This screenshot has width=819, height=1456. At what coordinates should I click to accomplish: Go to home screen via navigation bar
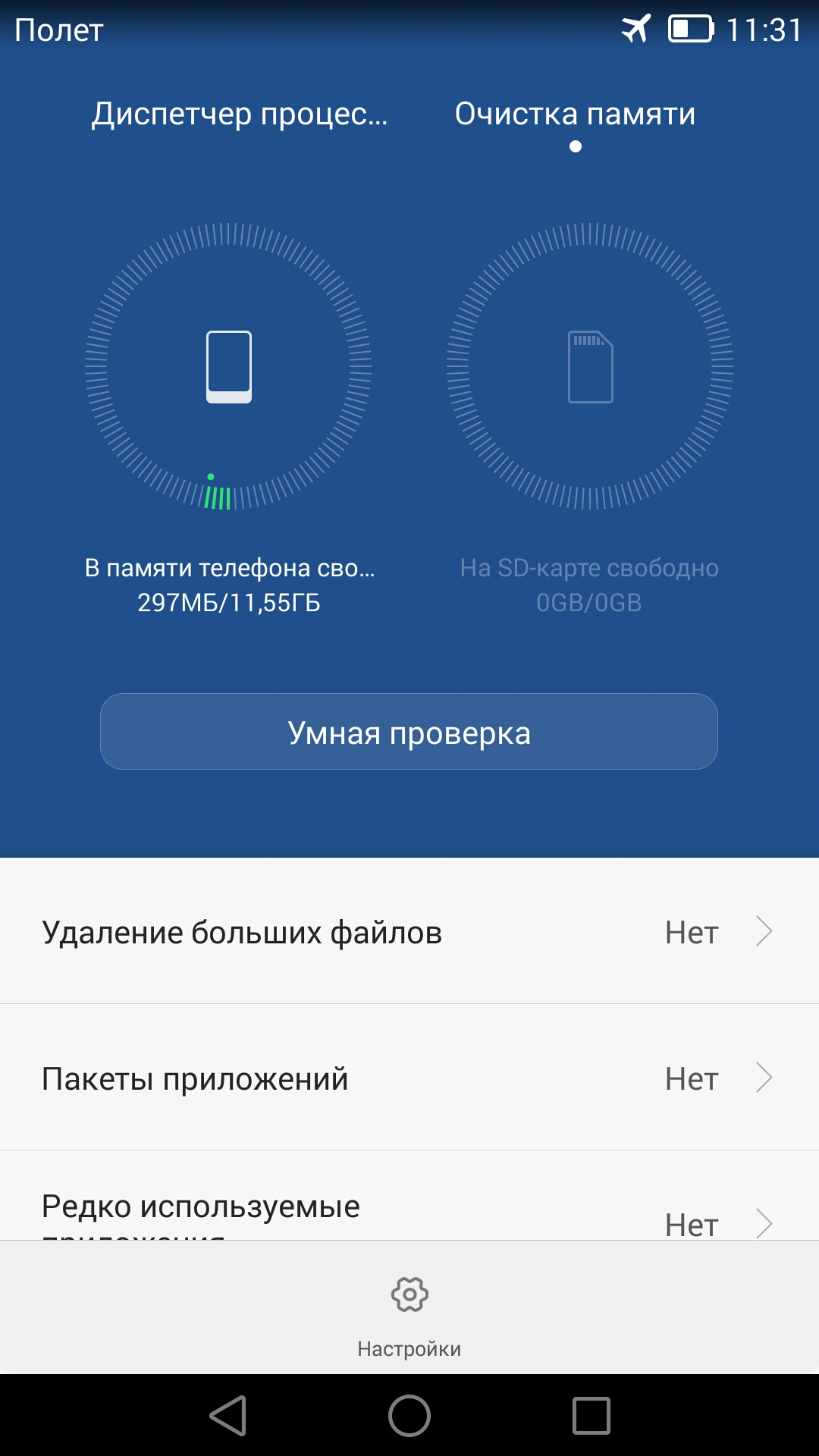[x=409, y=1415]
